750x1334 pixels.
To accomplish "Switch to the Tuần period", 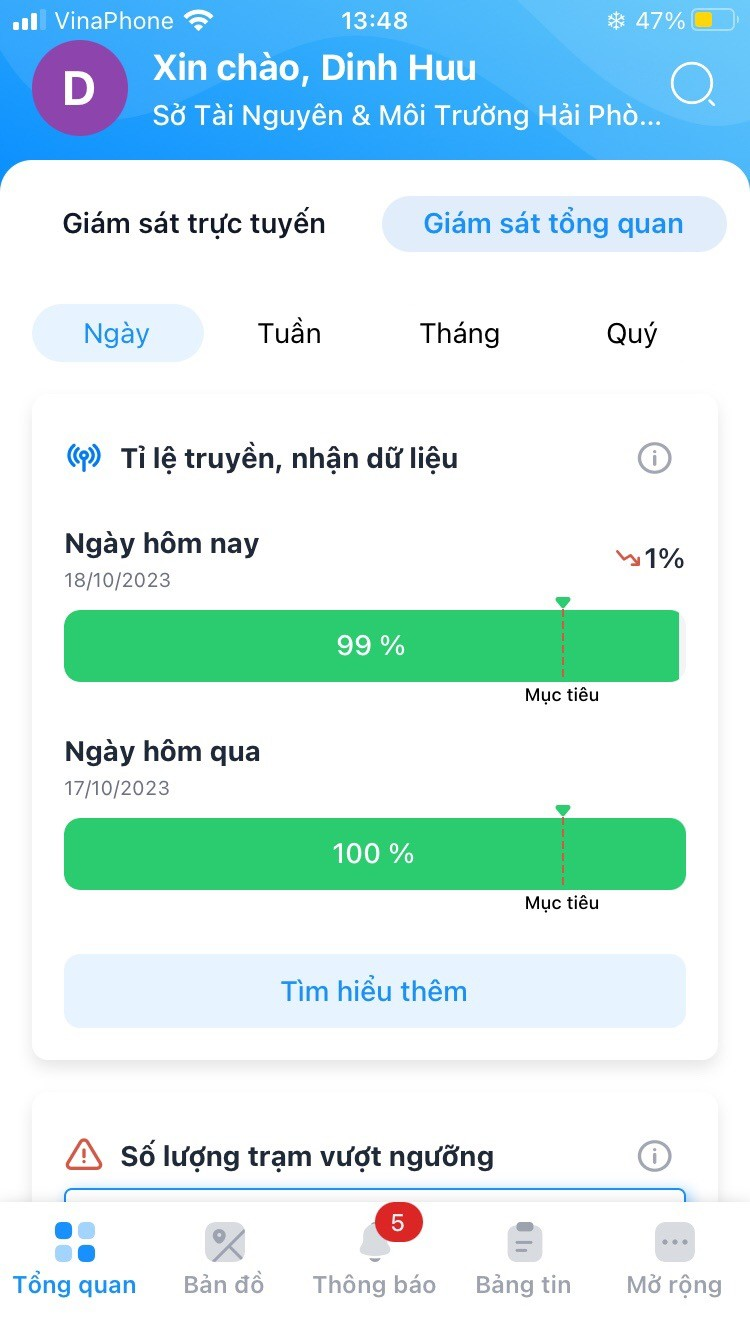I will coord(289,333).
